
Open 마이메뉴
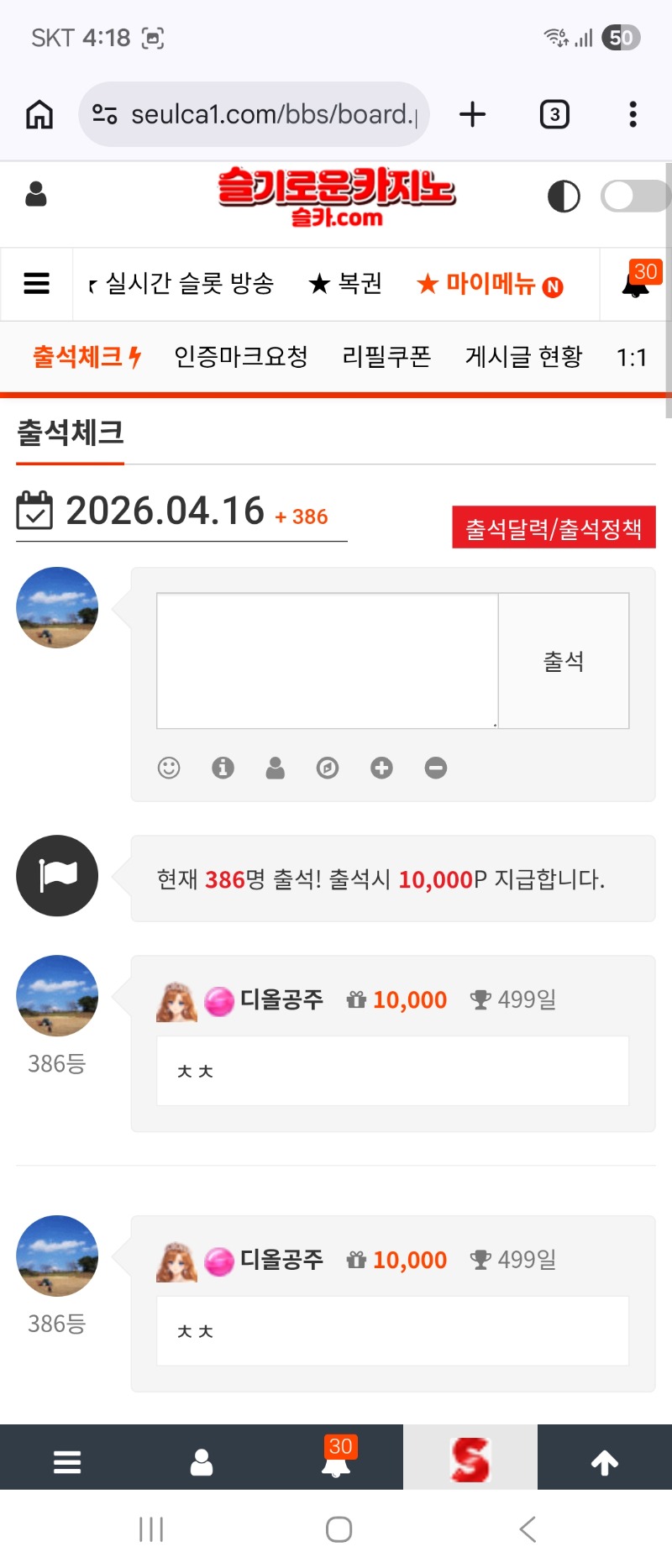coord(490,285)
